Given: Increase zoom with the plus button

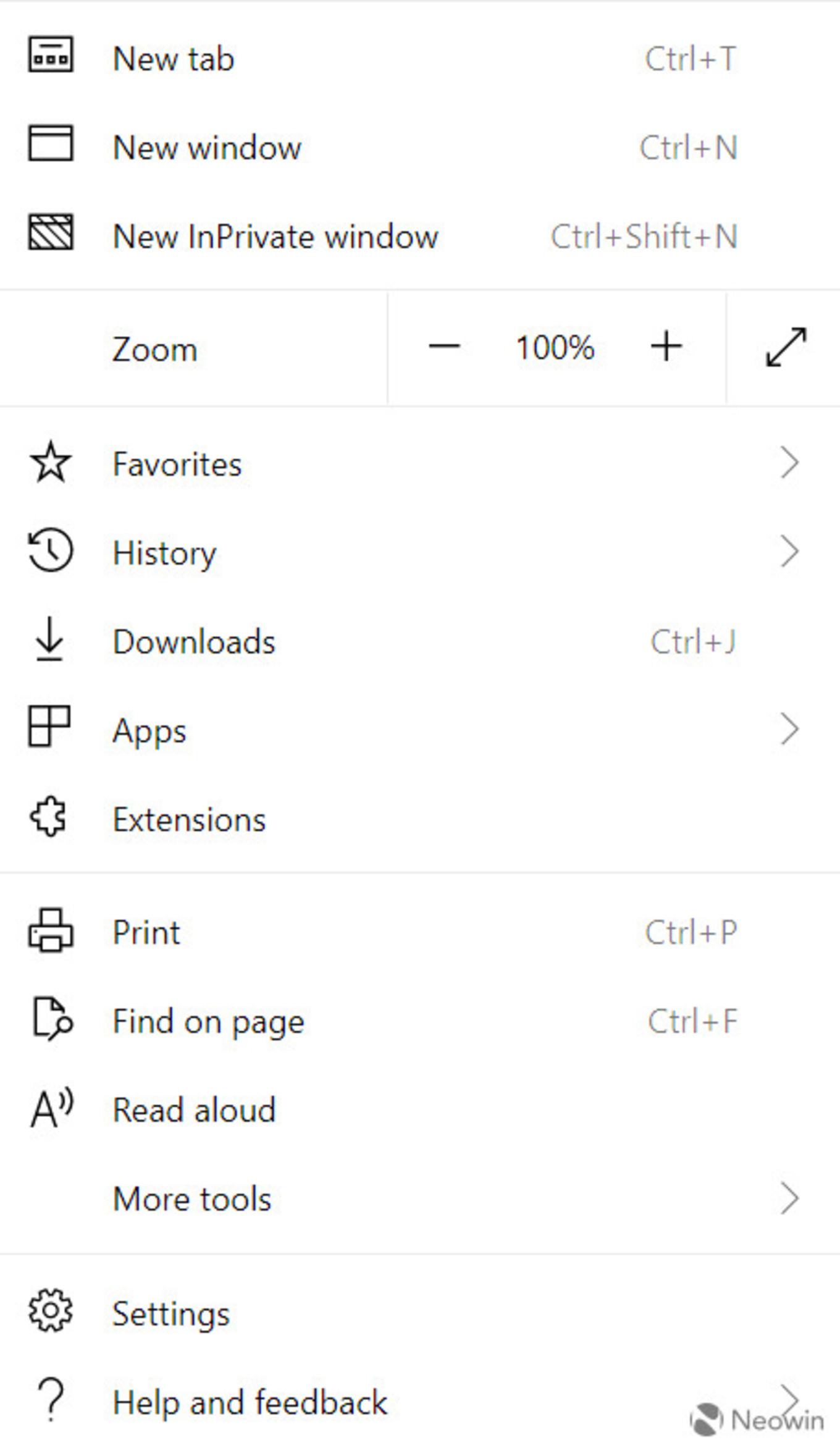Looking at the screenshot, I should tap(666, 348).
